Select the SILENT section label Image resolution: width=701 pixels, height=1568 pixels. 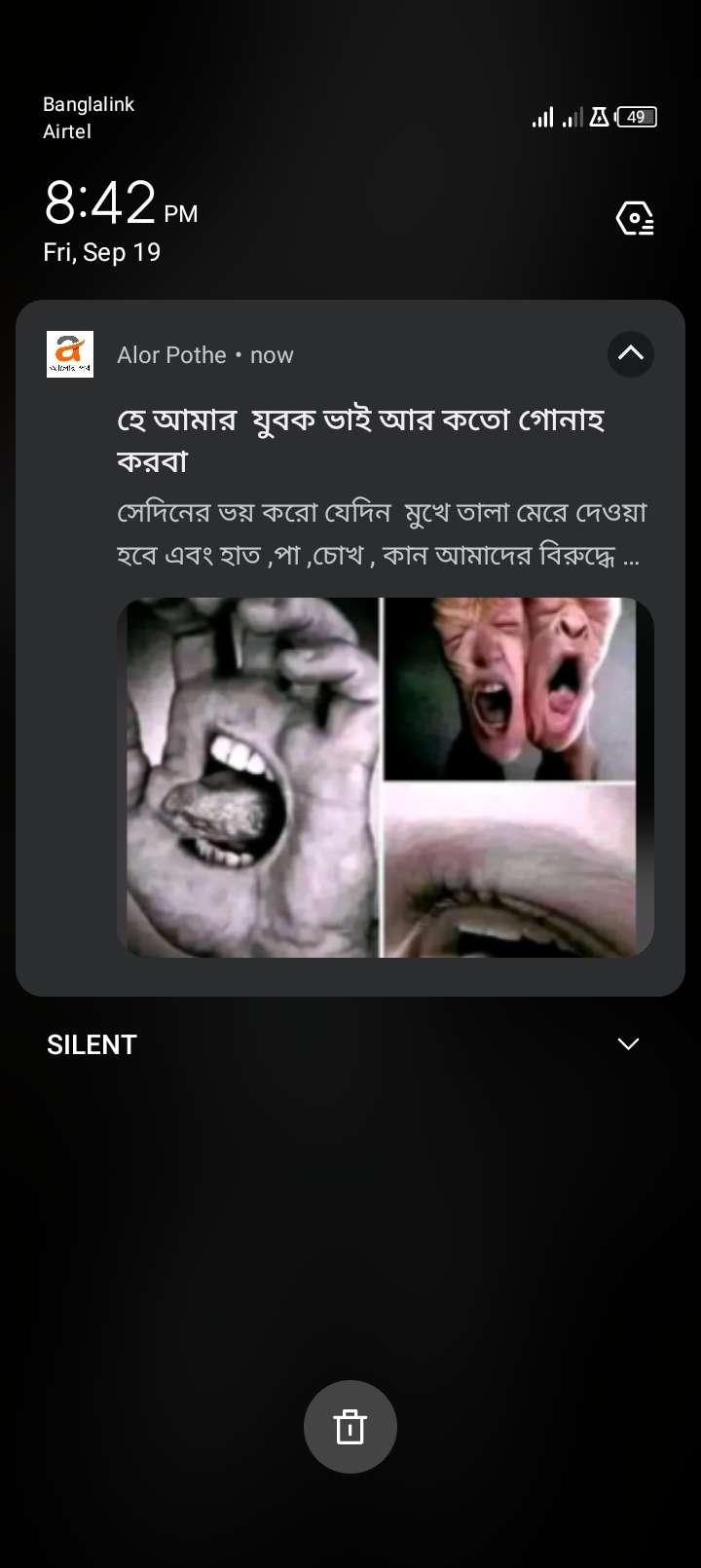pos(92,1043)
